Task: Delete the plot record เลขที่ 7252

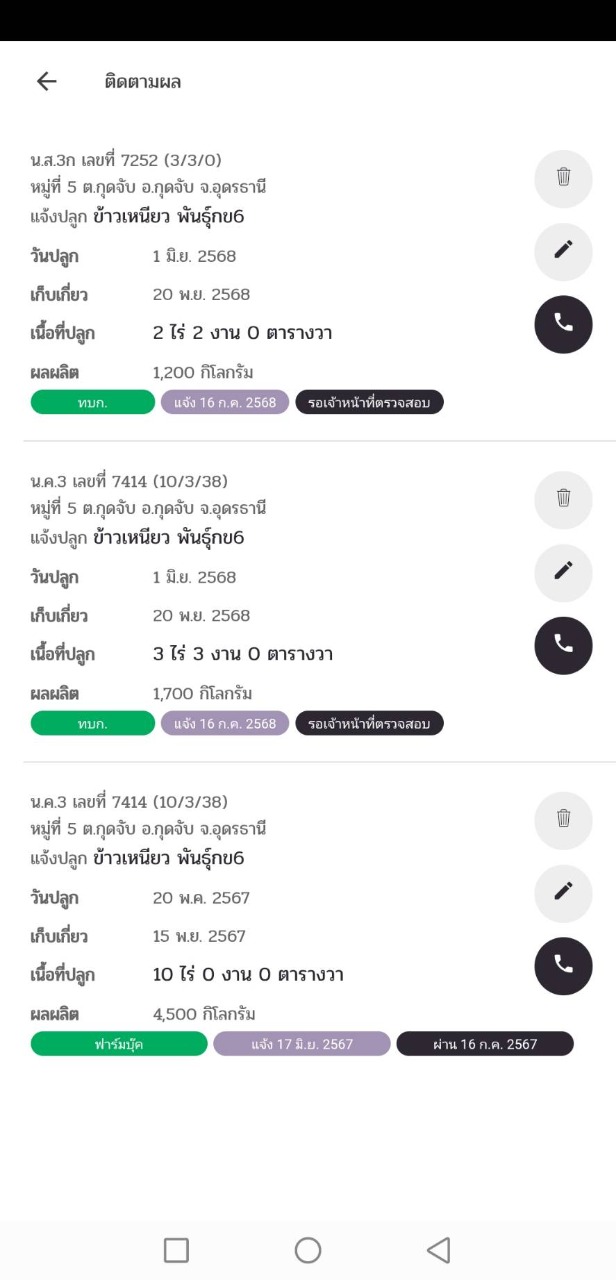Action: pyautogui.click(x=564, y=178)
